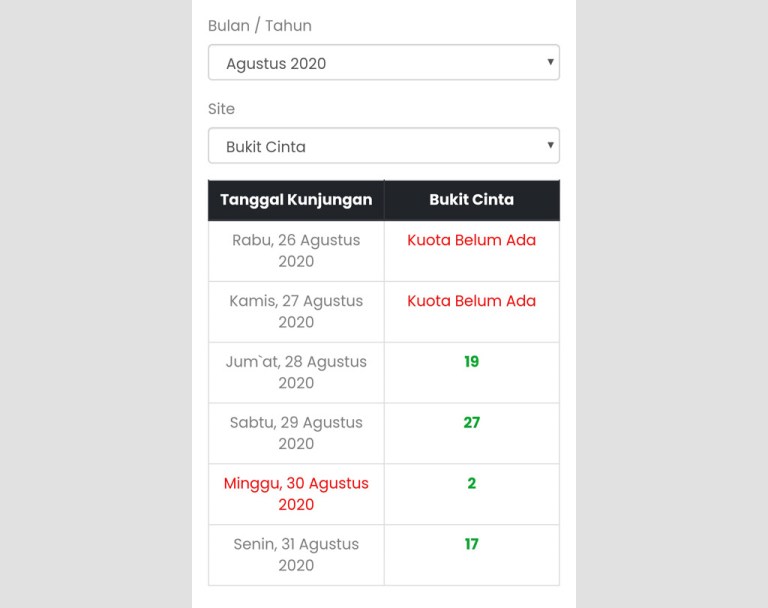
Task: Expand the Site dropdown showing Bukit Cinta
Action: point(383,146)
